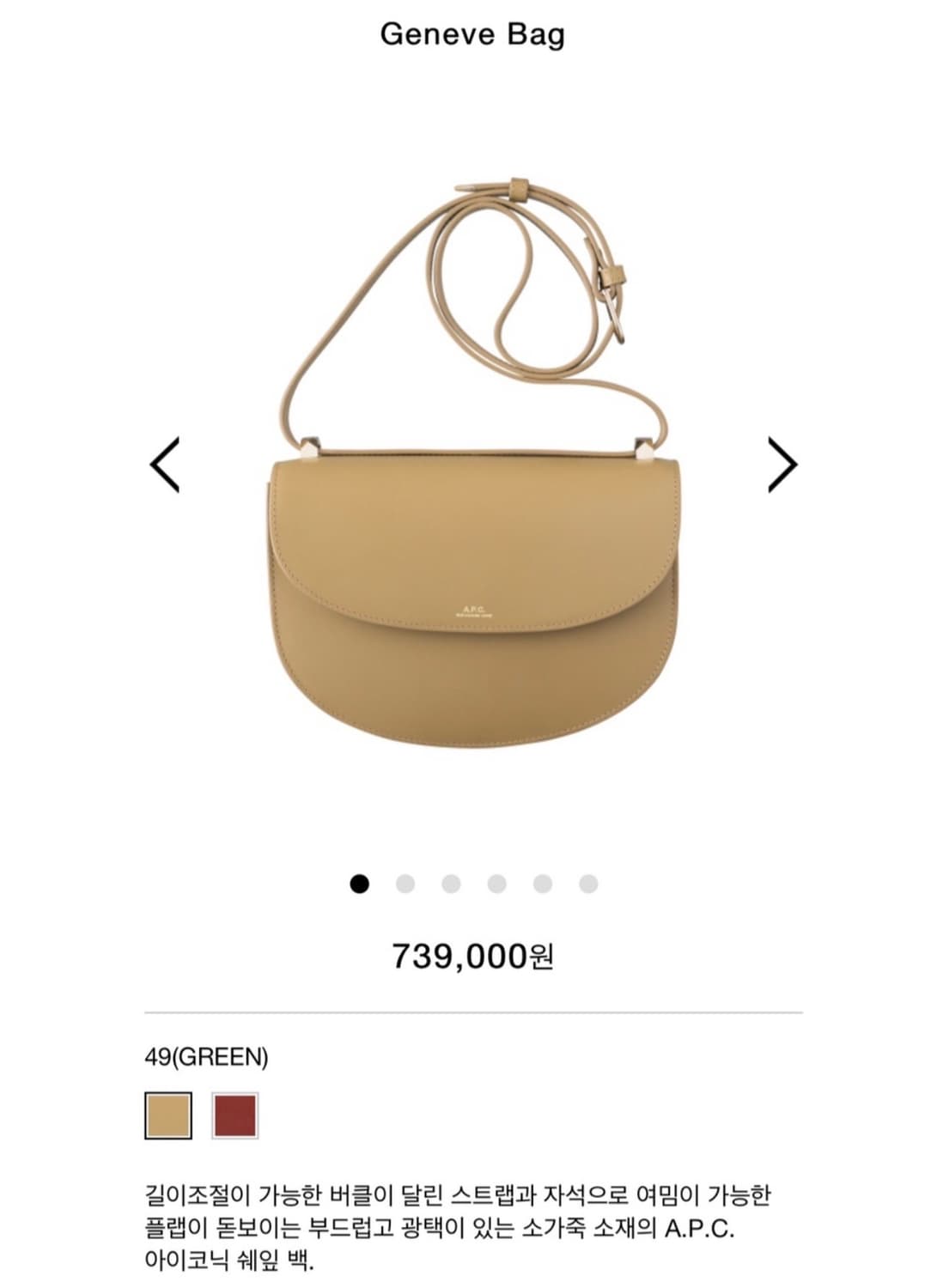
Task: Click the 739,000원 price label
Action: [471, 953]
